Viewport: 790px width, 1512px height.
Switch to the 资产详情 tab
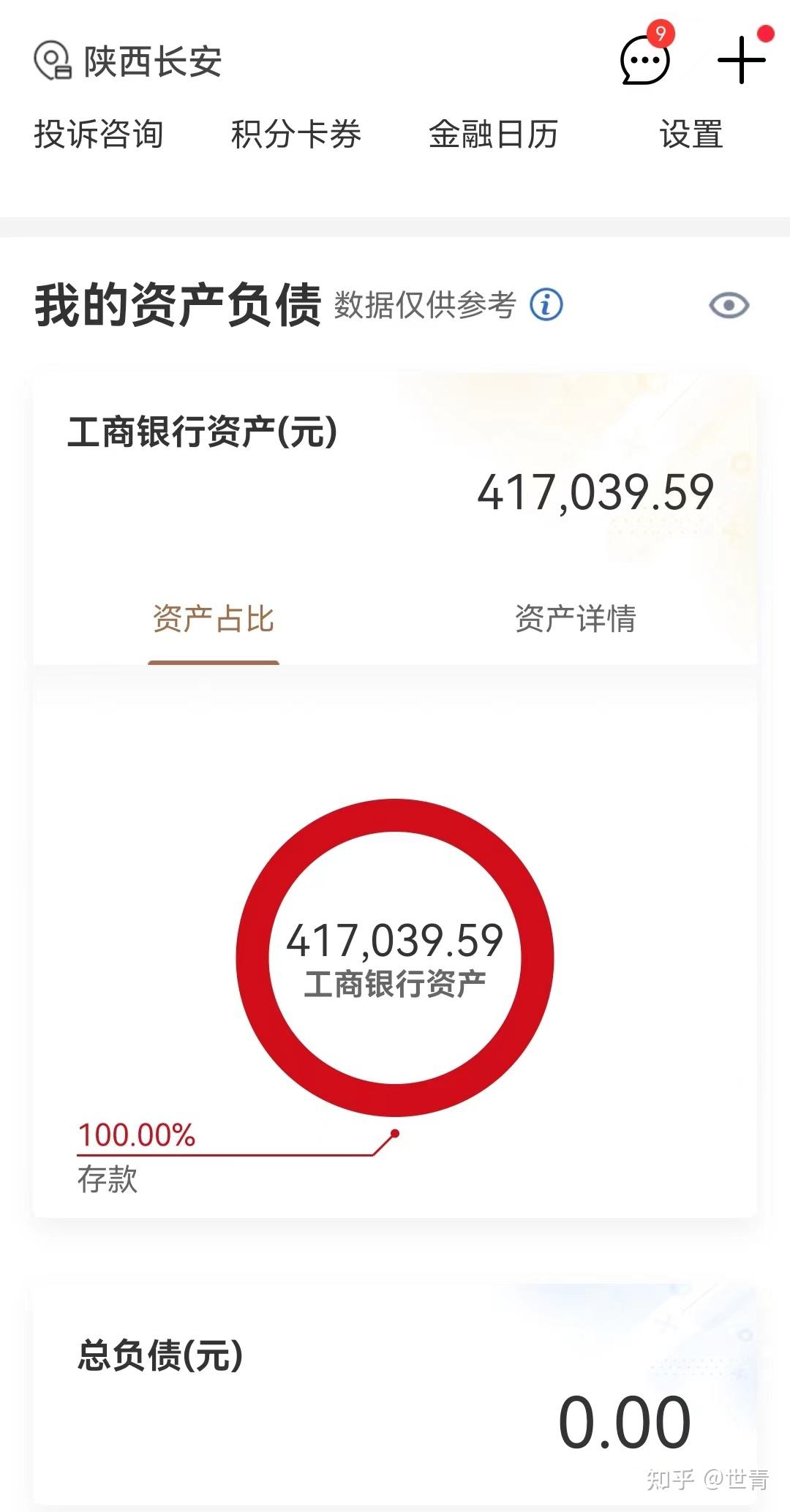576,620
